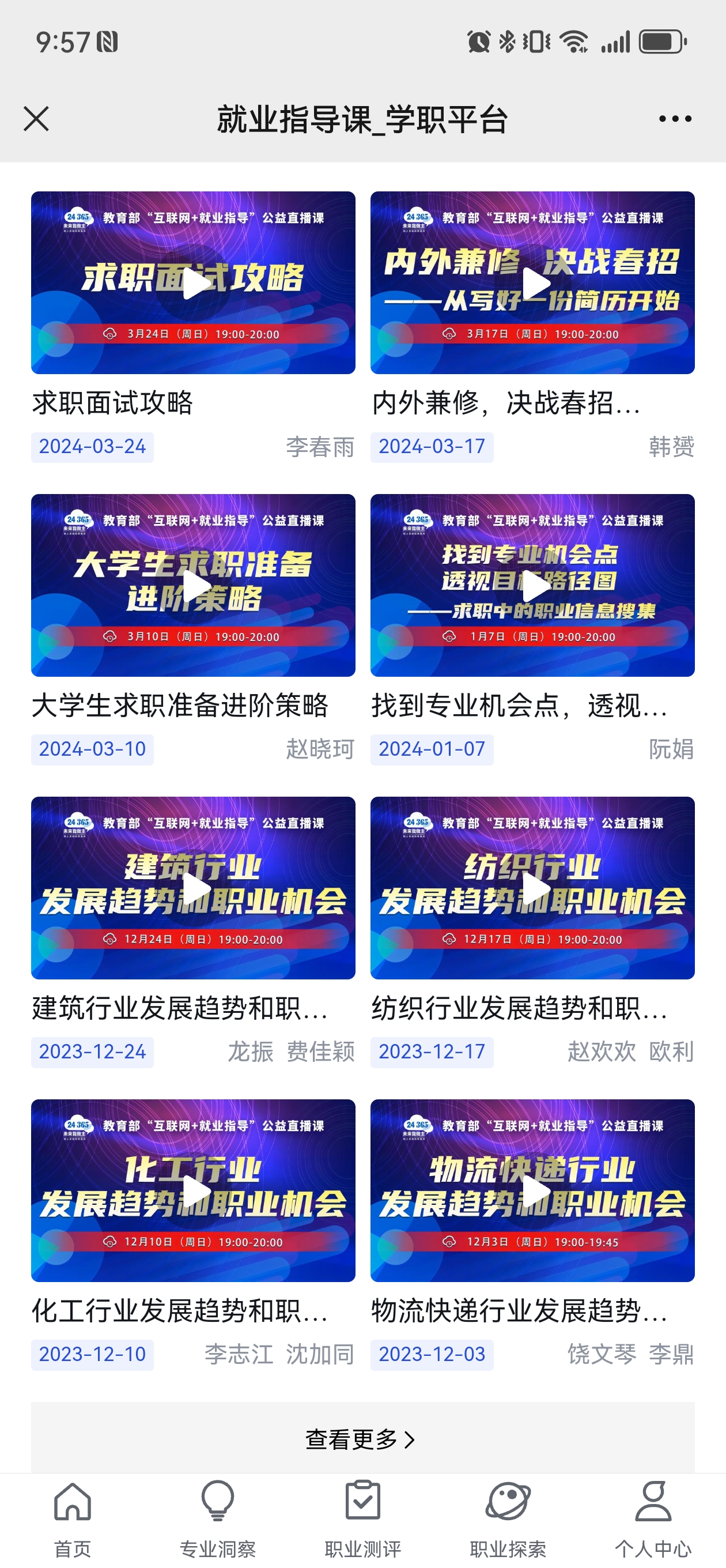Play the 找到专业机会点 video
Screen dimensions: 726x1568
tap(532, 586)
